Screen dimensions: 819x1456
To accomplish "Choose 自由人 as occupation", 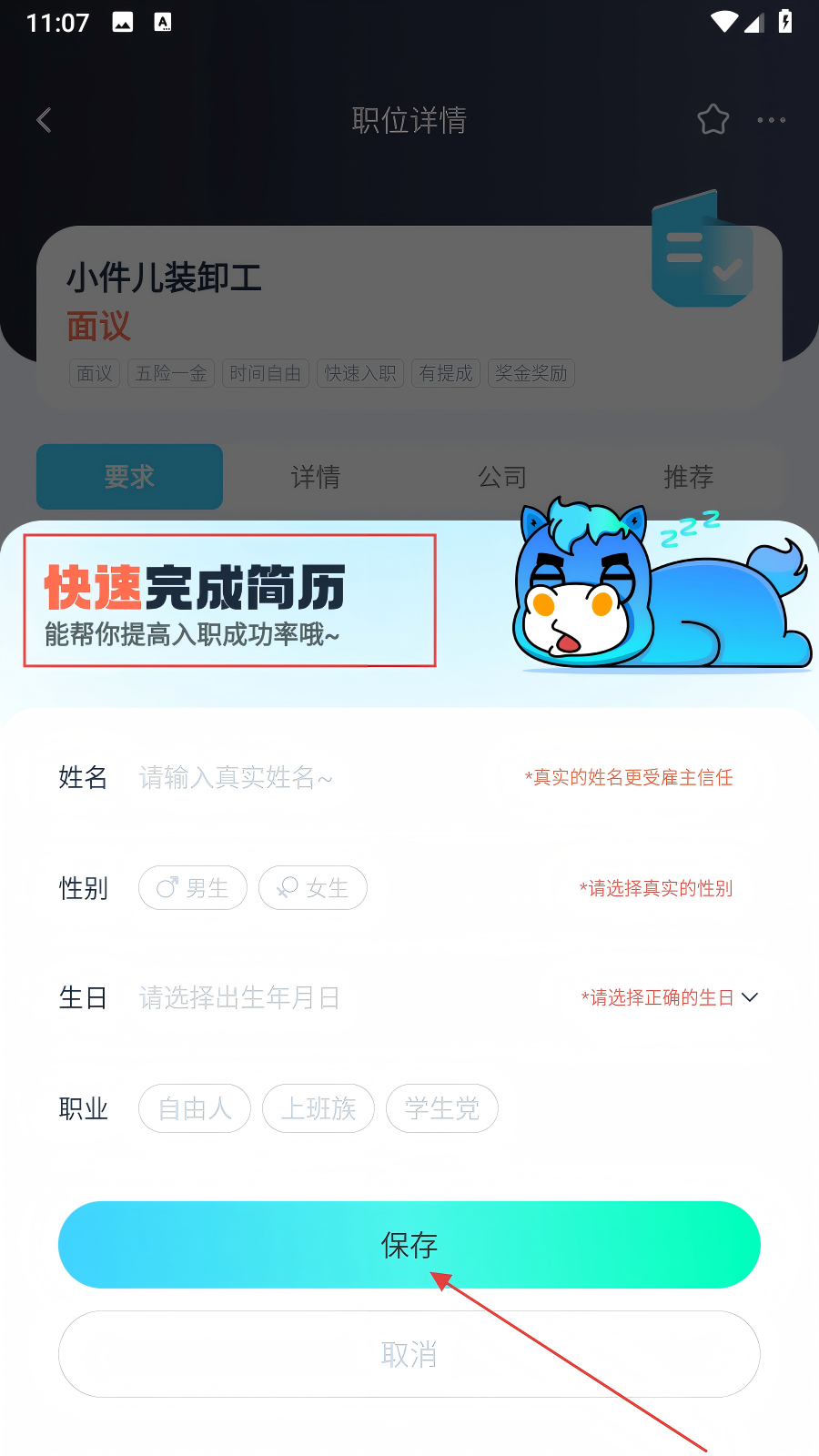I will (x=195, y=1108).
